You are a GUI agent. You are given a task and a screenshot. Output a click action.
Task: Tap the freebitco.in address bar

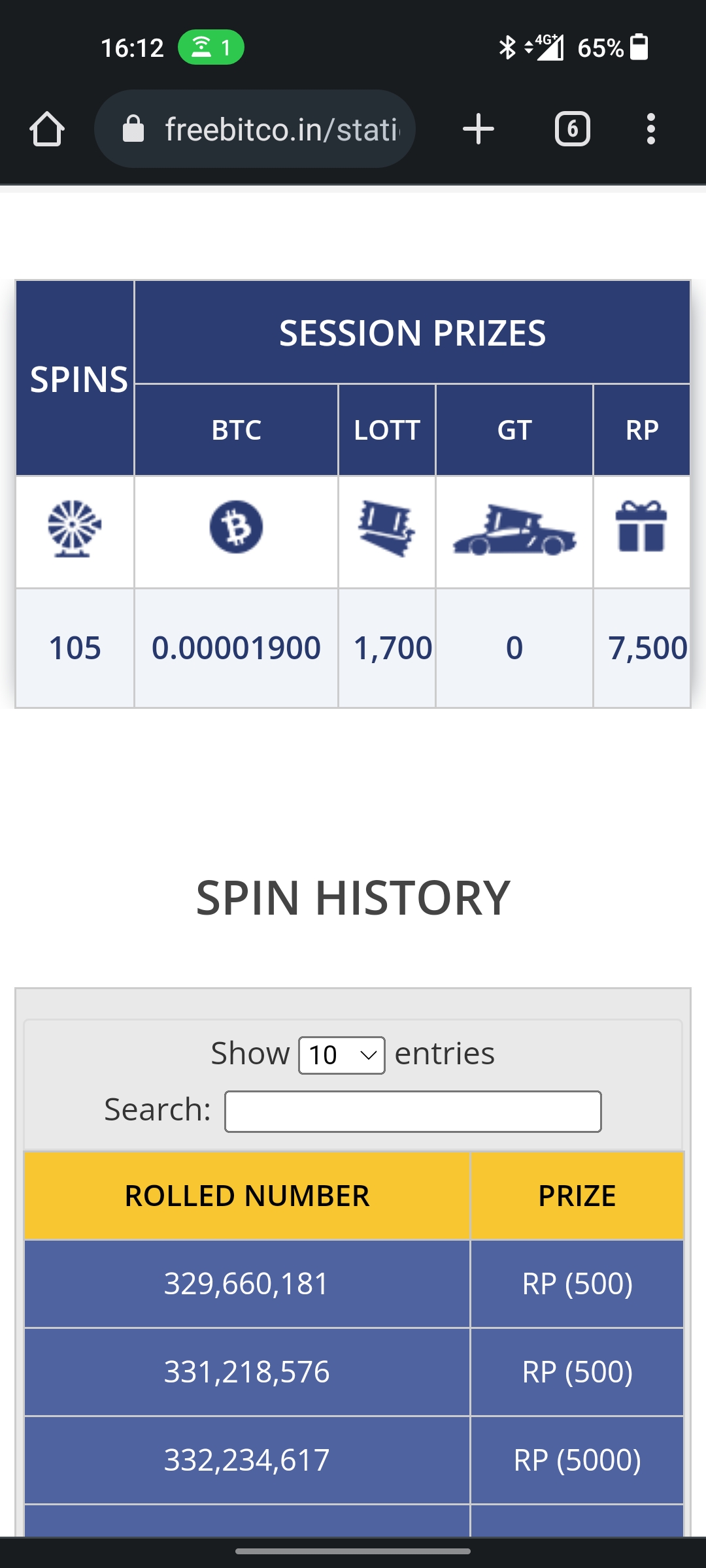255,129
